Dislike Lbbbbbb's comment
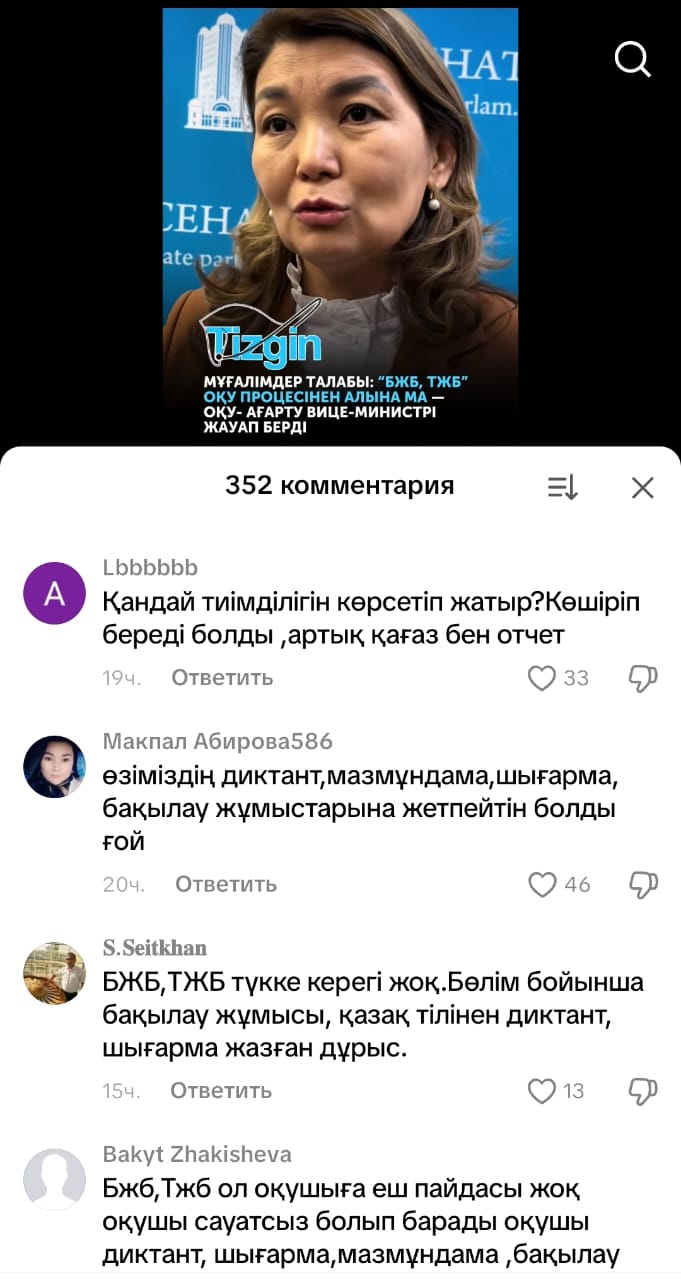The height and width of the screenshot is (1280, 681). (x=642, y=678)
